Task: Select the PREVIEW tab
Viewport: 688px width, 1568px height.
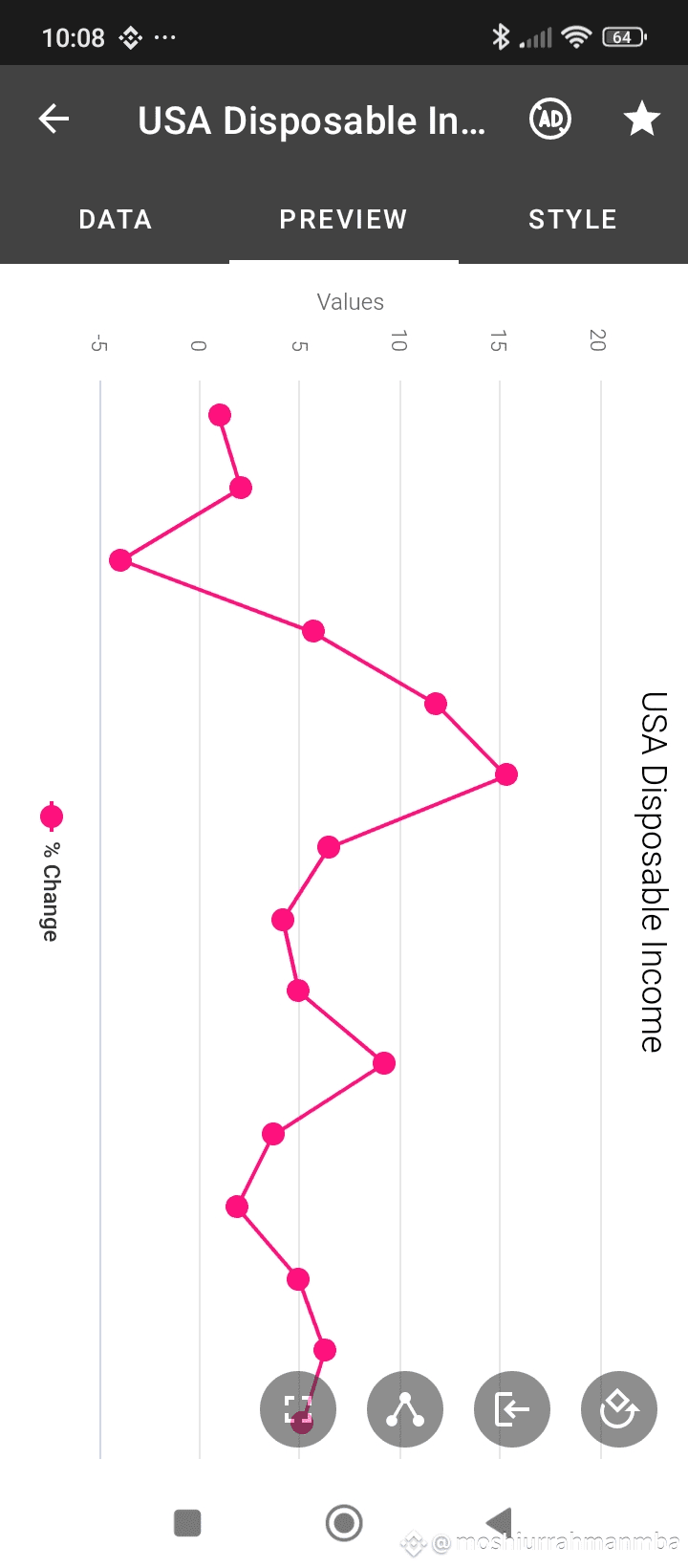Action: [344, 219]
